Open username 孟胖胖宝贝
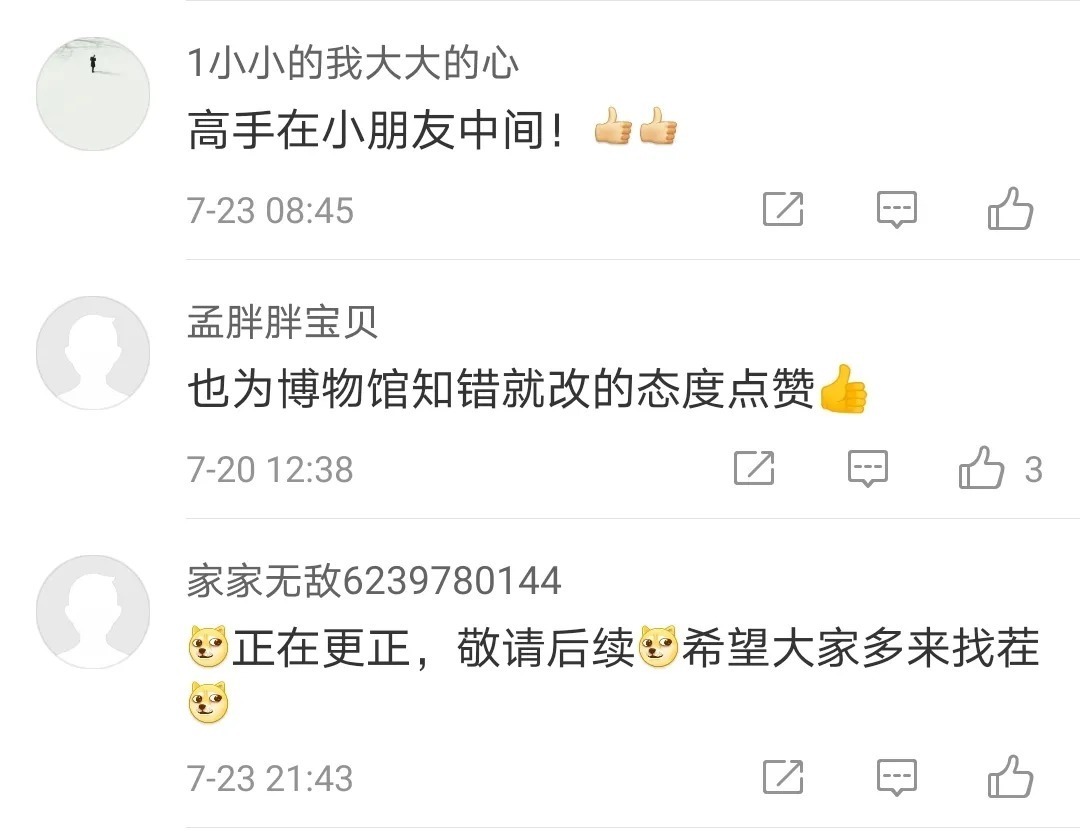The image size is (1080, 832). click(x=283, y=322)
